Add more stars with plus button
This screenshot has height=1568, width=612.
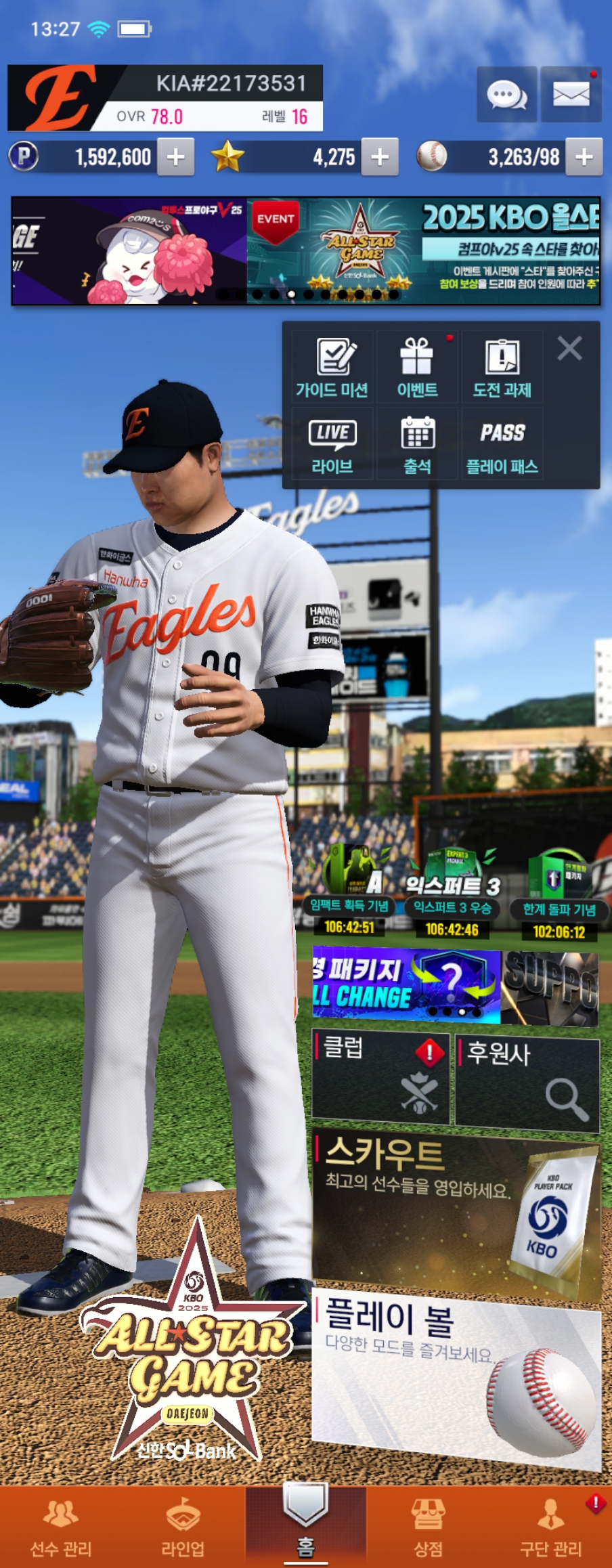(380, 157)
